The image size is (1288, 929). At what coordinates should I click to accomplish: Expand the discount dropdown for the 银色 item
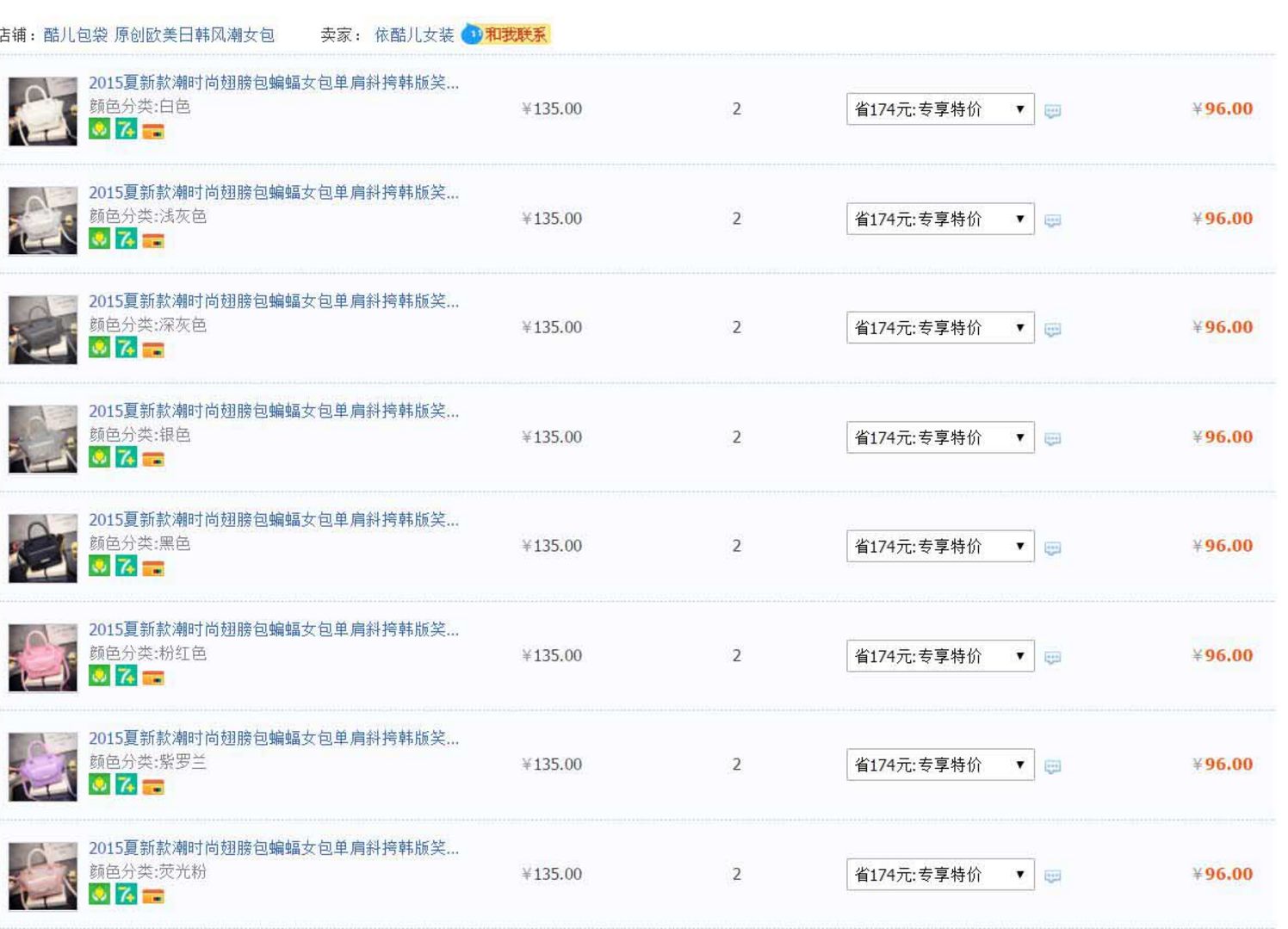coord(939,437)
